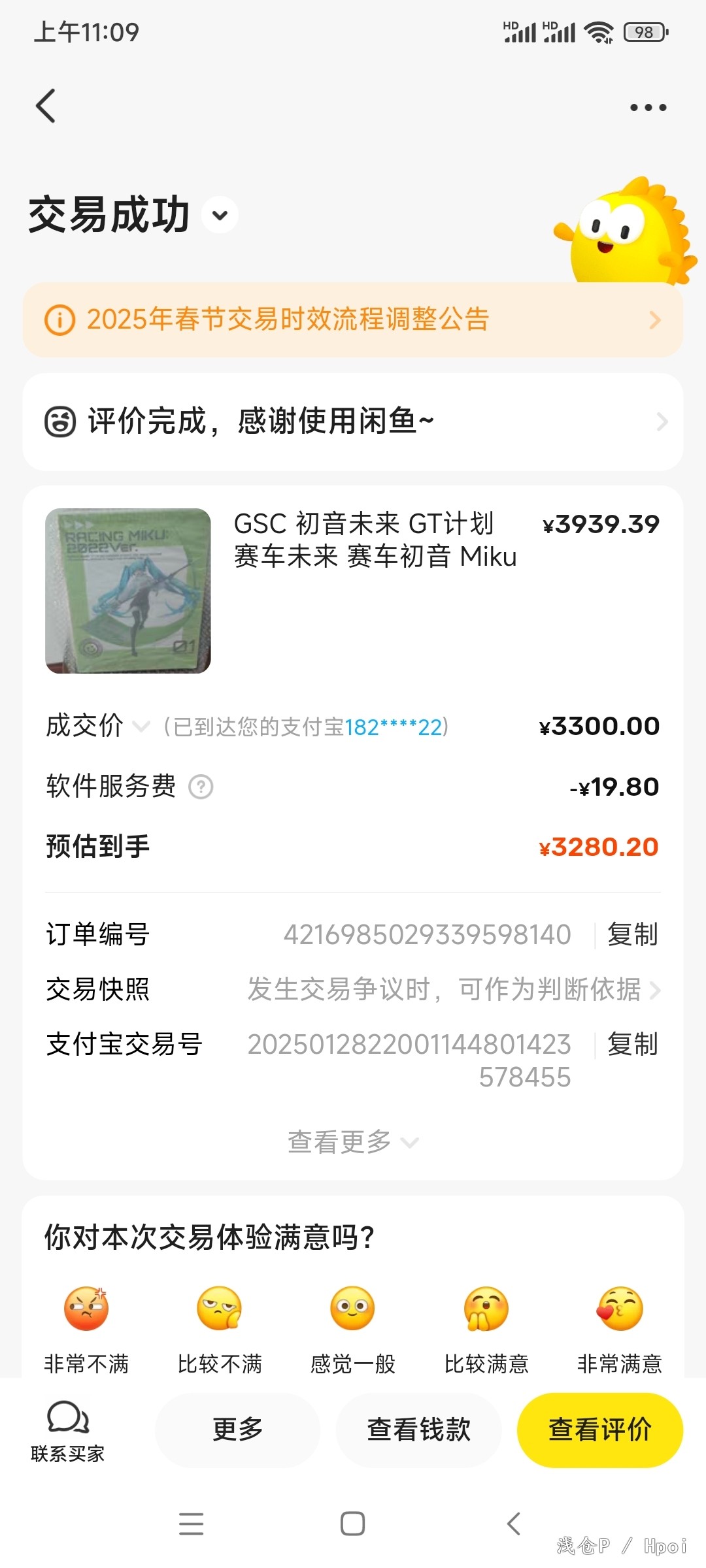The width and height of the screenshot is (706, 1568).
Task: View the review with 查看评价
Action: click(x=599, y=1430)
